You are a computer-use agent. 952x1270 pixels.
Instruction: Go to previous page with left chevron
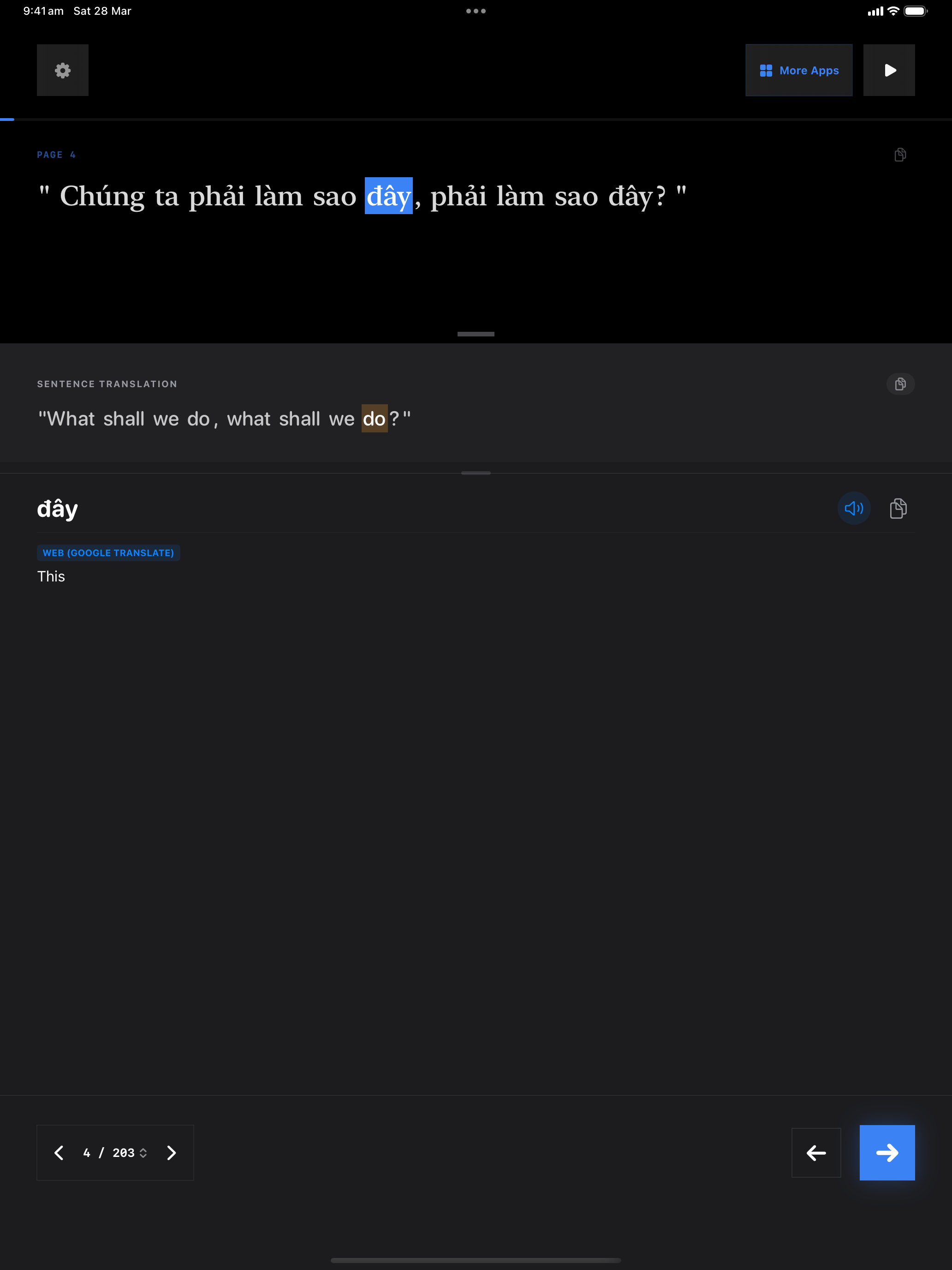point(59,1152)
